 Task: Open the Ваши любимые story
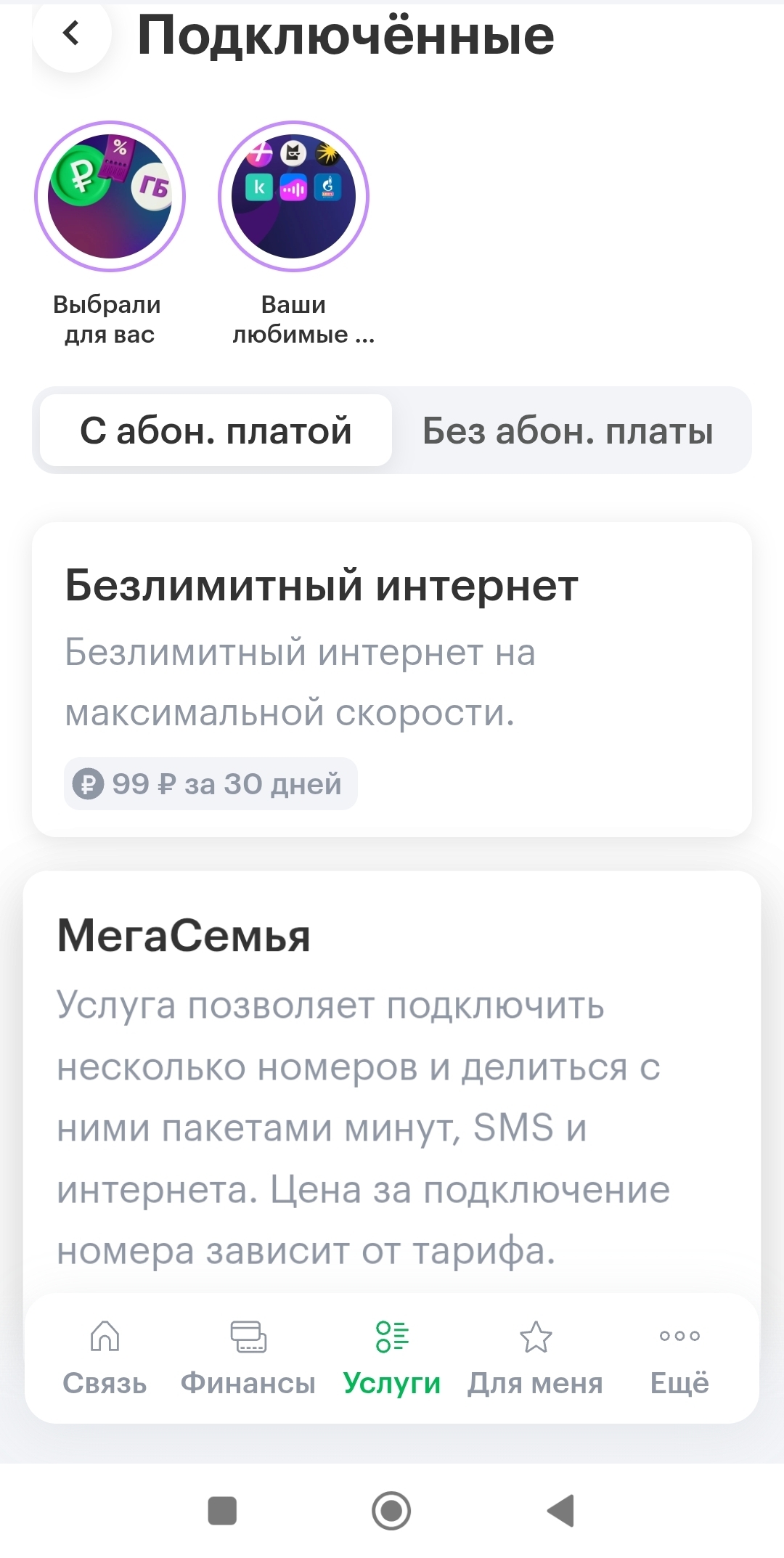point(294,197)
